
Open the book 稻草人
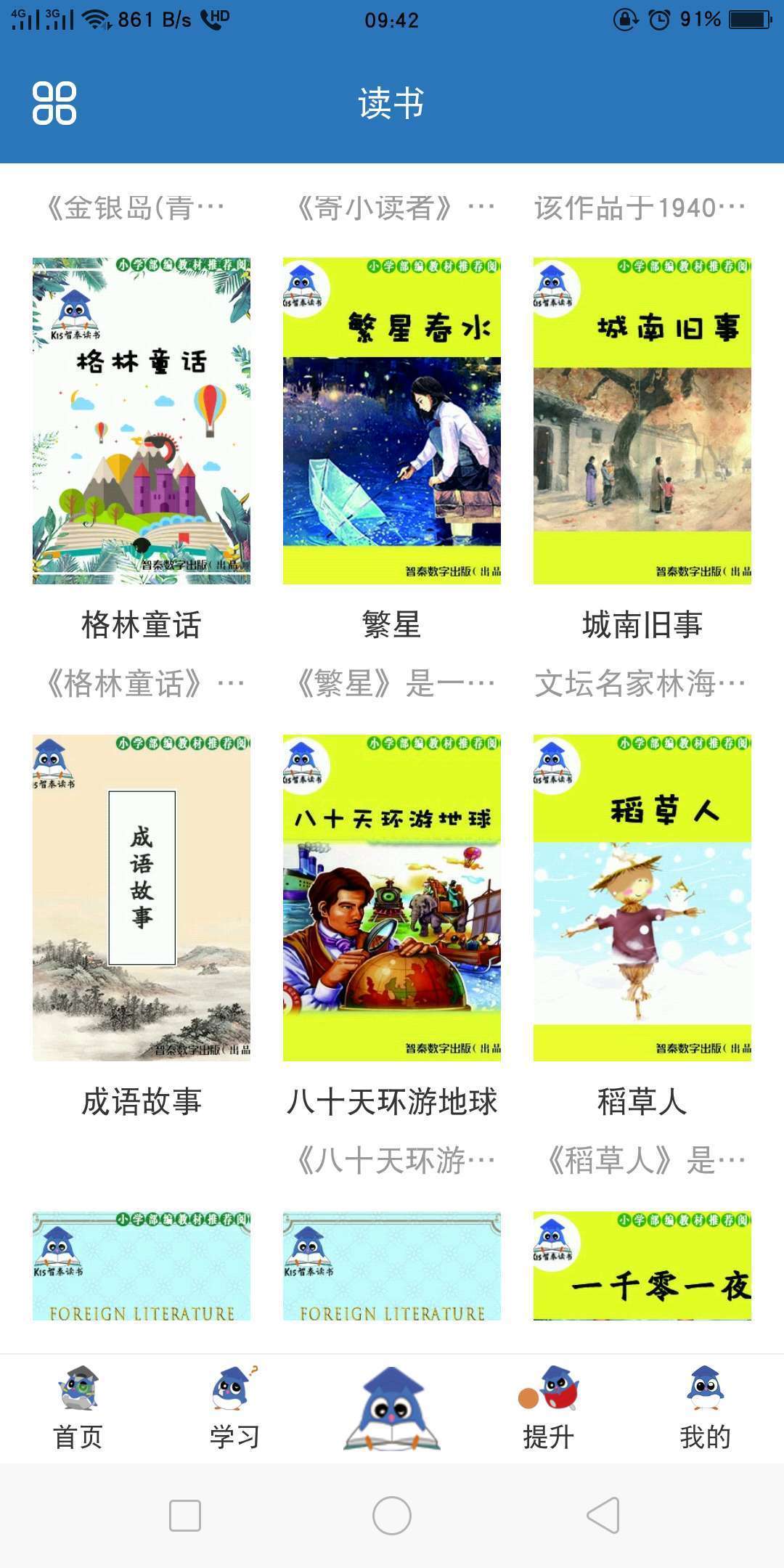click(x=642, y=897)
